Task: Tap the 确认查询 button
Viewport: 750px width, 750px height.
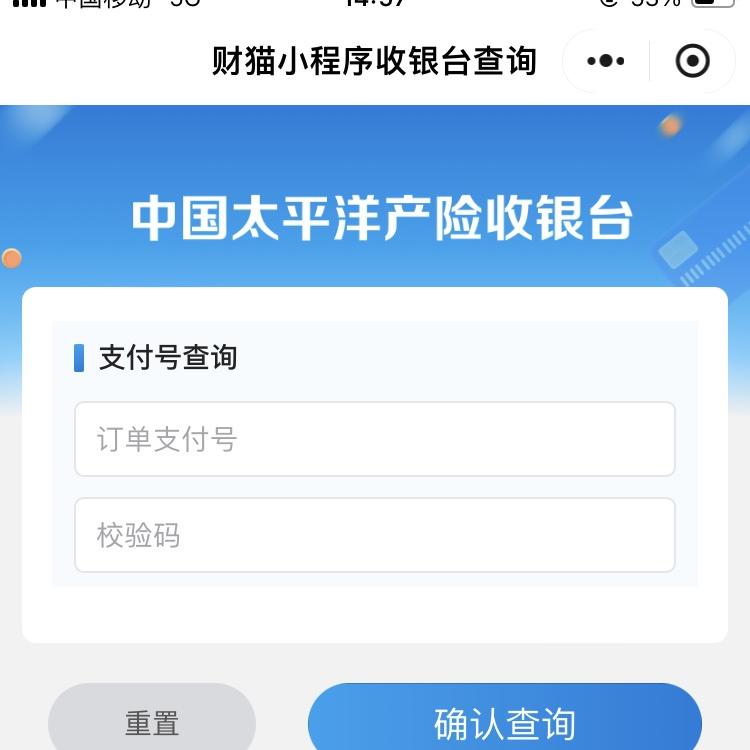Action: (505, 717)
